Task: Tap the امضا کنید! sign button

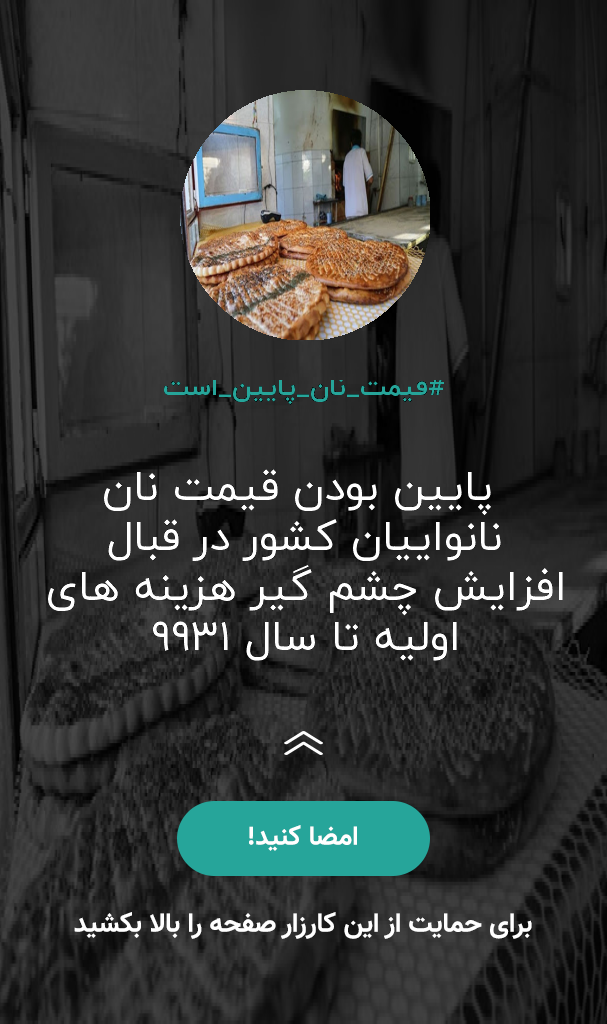Action: tap(303, 838)
